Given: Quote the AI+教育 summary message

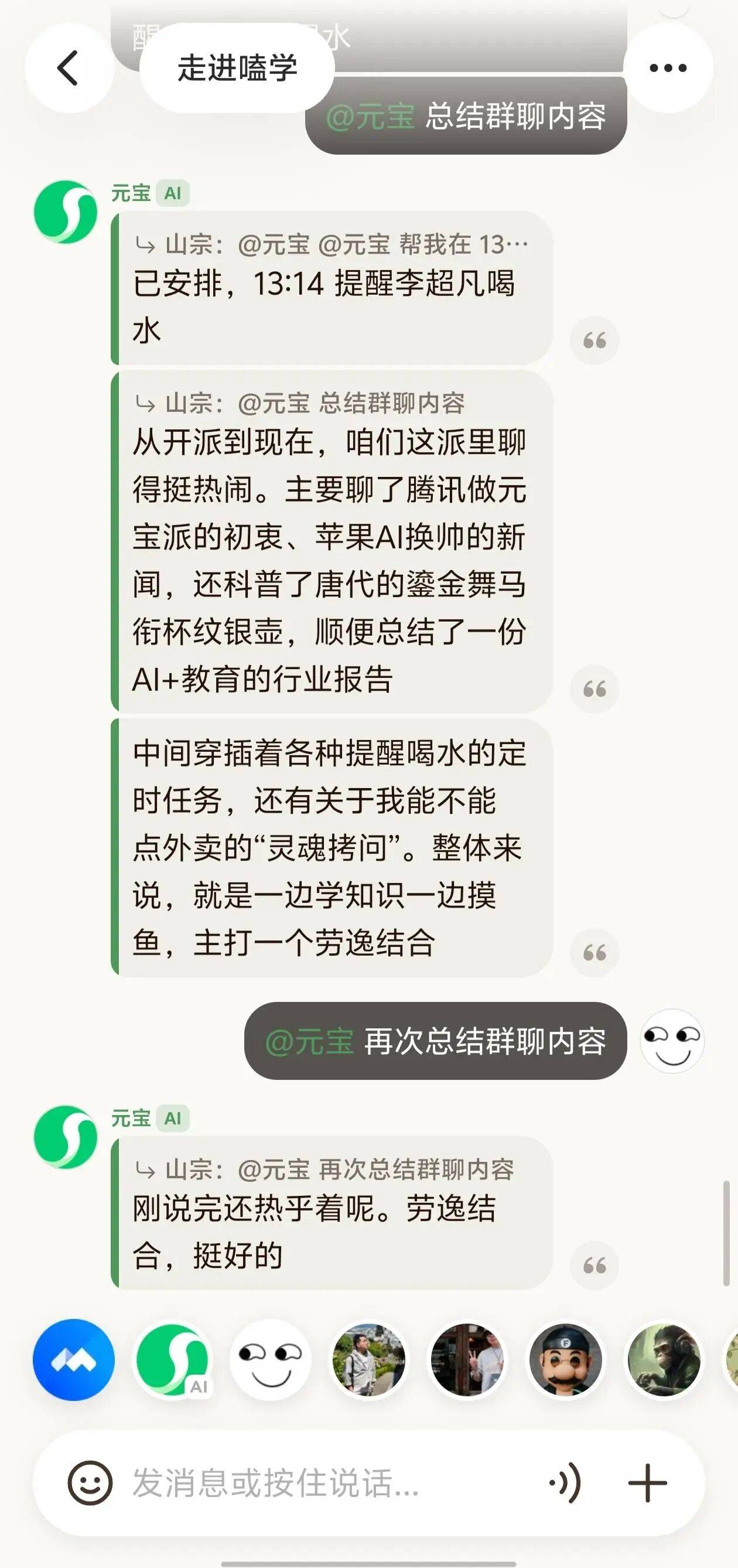Looking at the screenshot, I should click(594, 689).
